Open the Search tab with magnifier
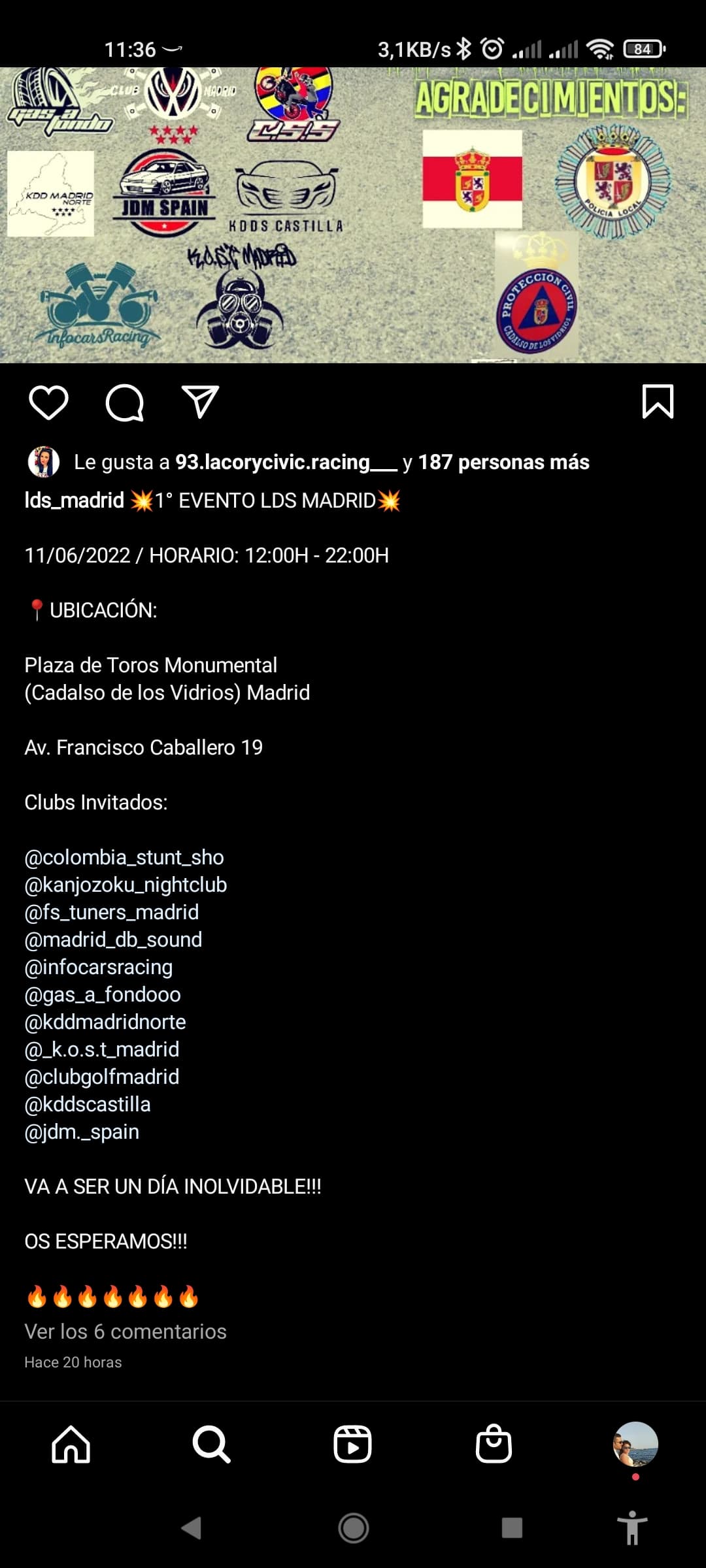Viewport: 706px width, 1568px height. (211, 1444)
